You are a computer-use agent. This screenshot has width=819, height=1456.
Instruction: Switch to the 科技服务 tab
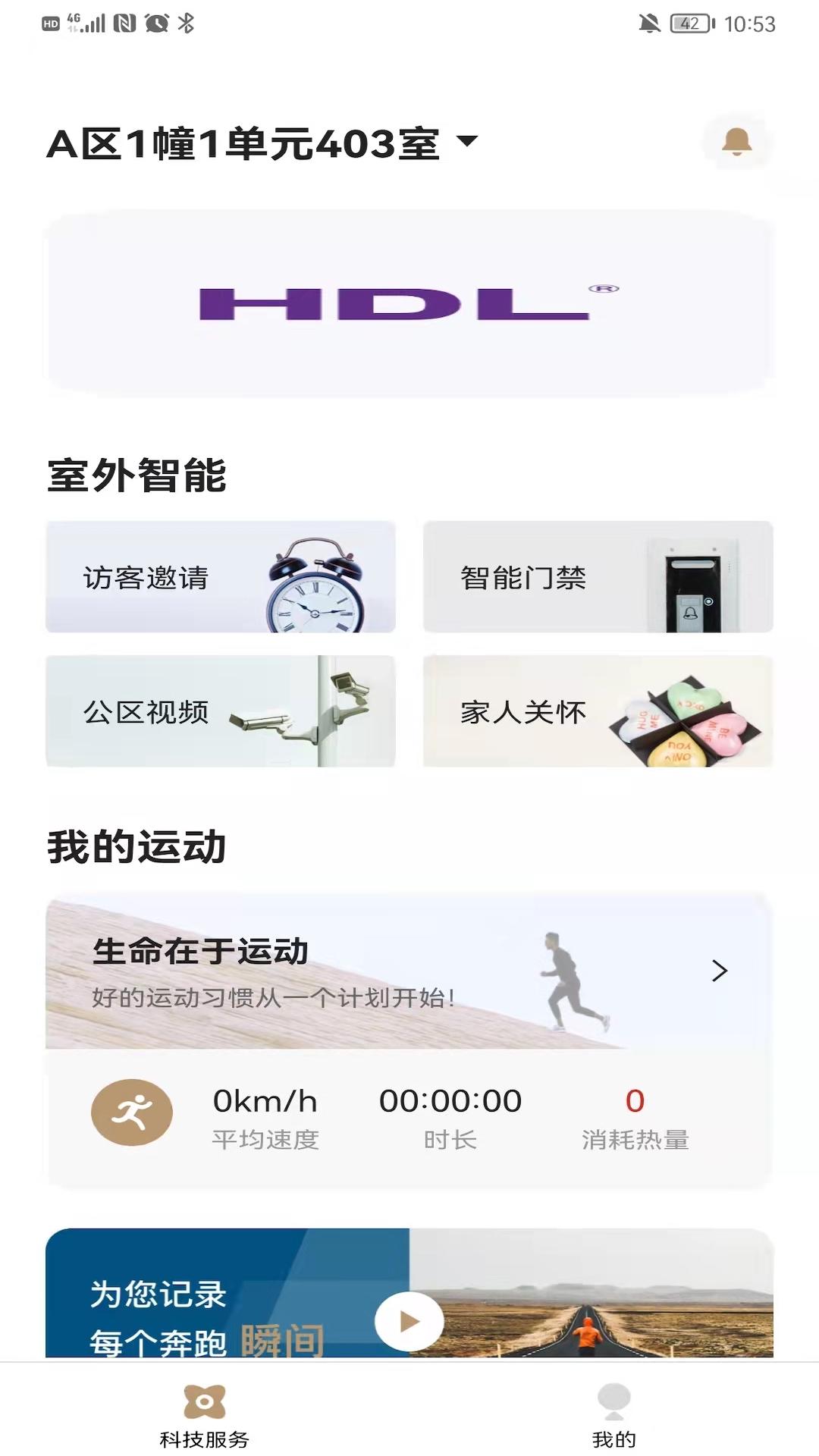[205, 1415]
